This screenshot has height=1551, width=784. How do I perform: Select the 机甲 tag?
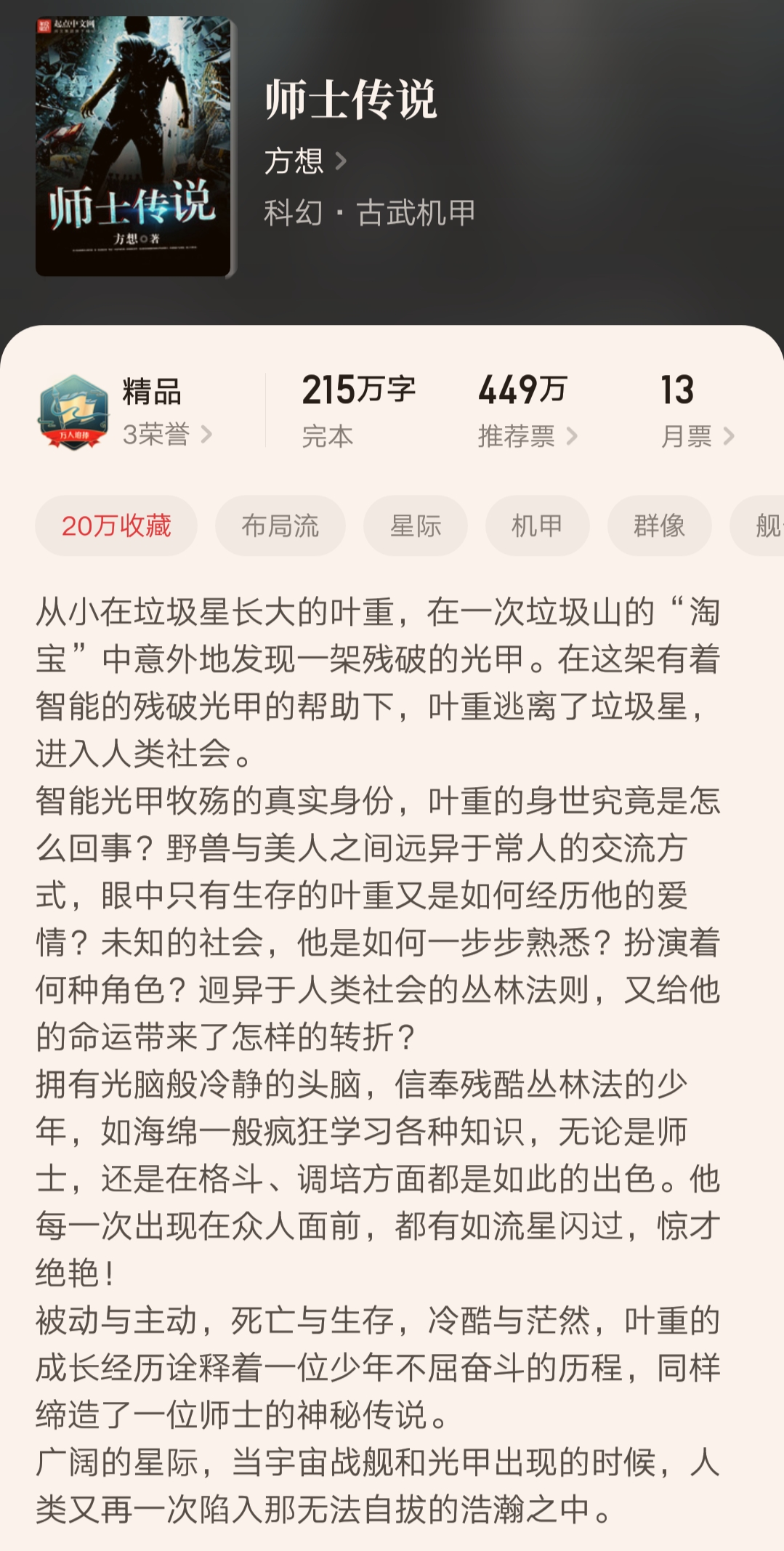(537, 525)
